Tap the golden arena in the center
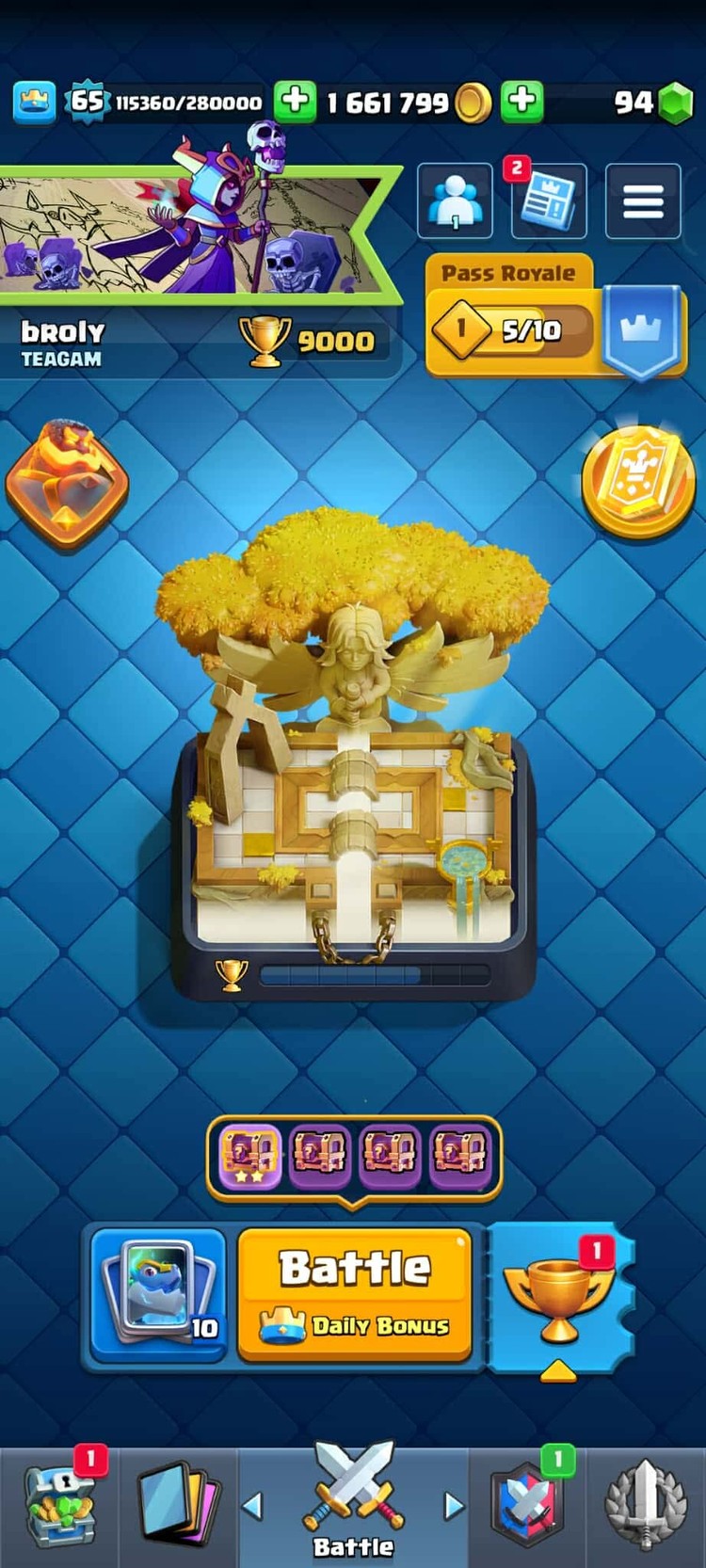The width and height of the screenshot is (706, 1568). point(353,772)
